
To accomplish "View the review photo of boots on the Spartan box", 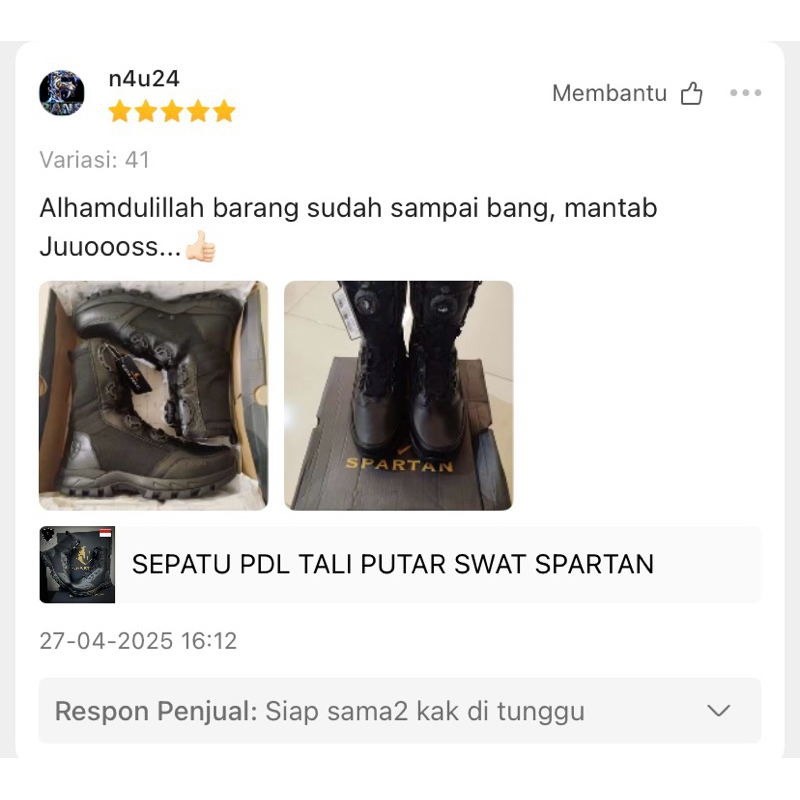I will tap(398, 395).
